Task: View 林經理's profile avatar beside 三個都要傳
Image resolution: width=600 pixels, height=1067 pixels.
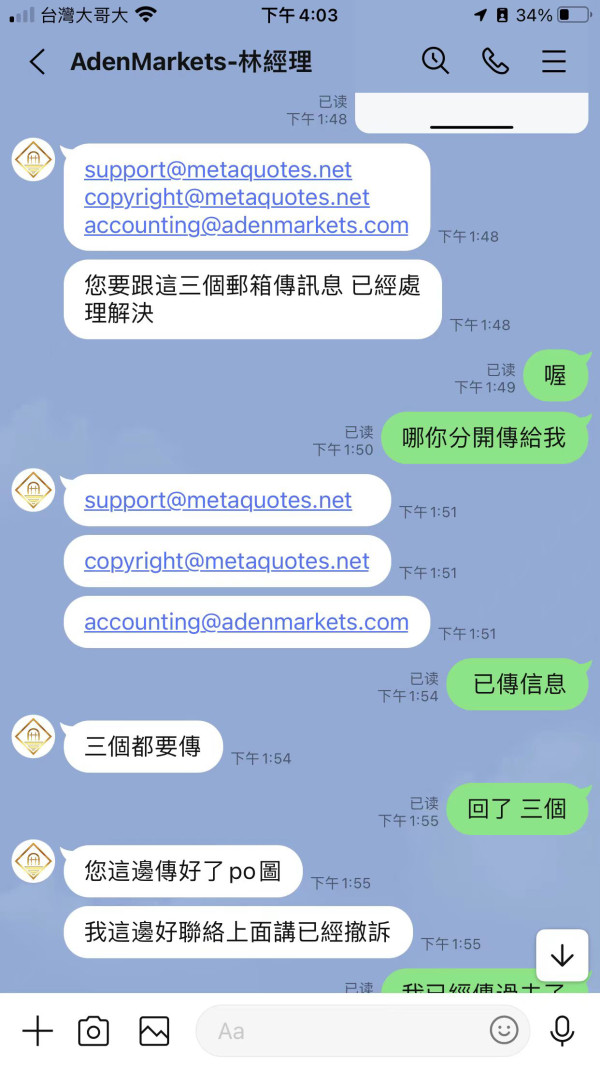Action: pos(33,737)
